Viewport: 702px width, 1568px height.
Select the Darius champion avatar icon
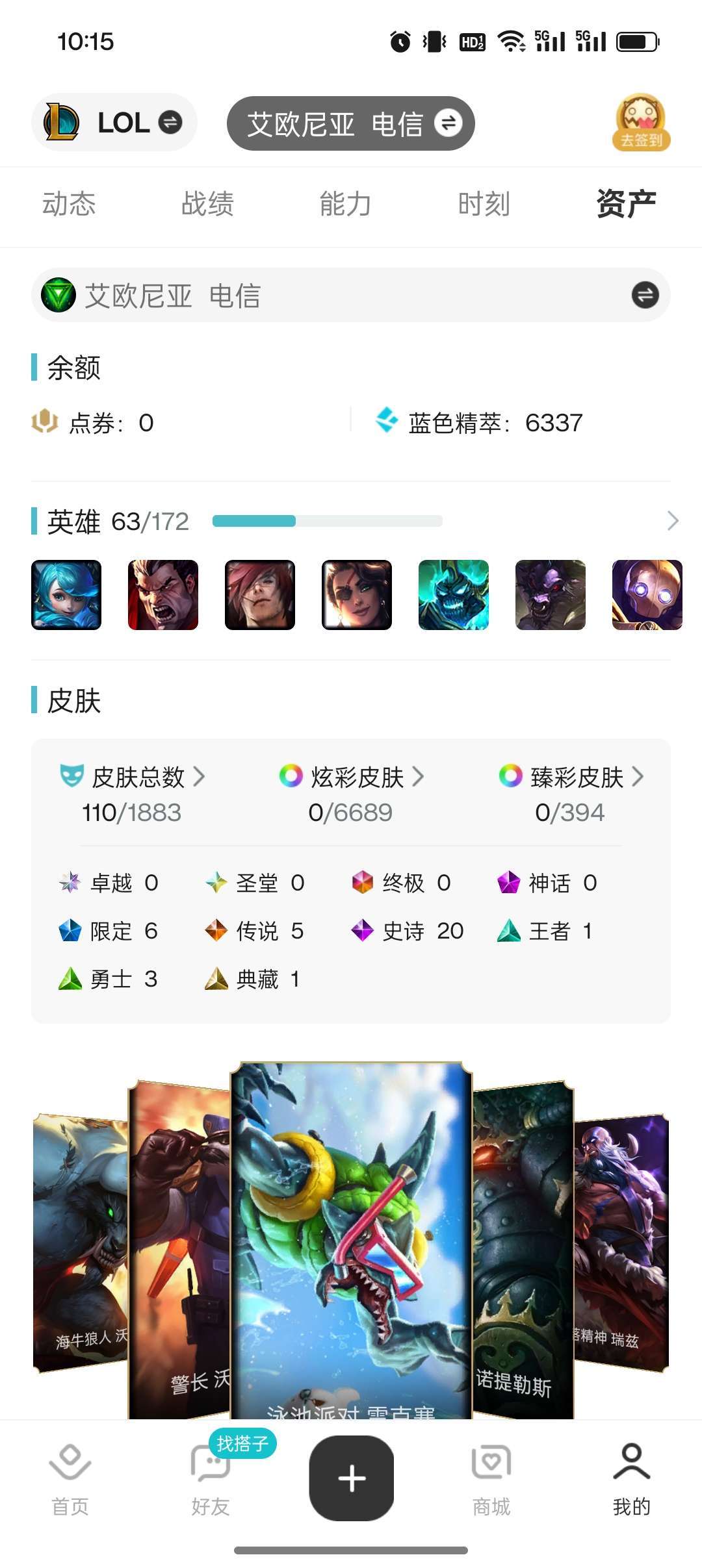tap(163, 595)
